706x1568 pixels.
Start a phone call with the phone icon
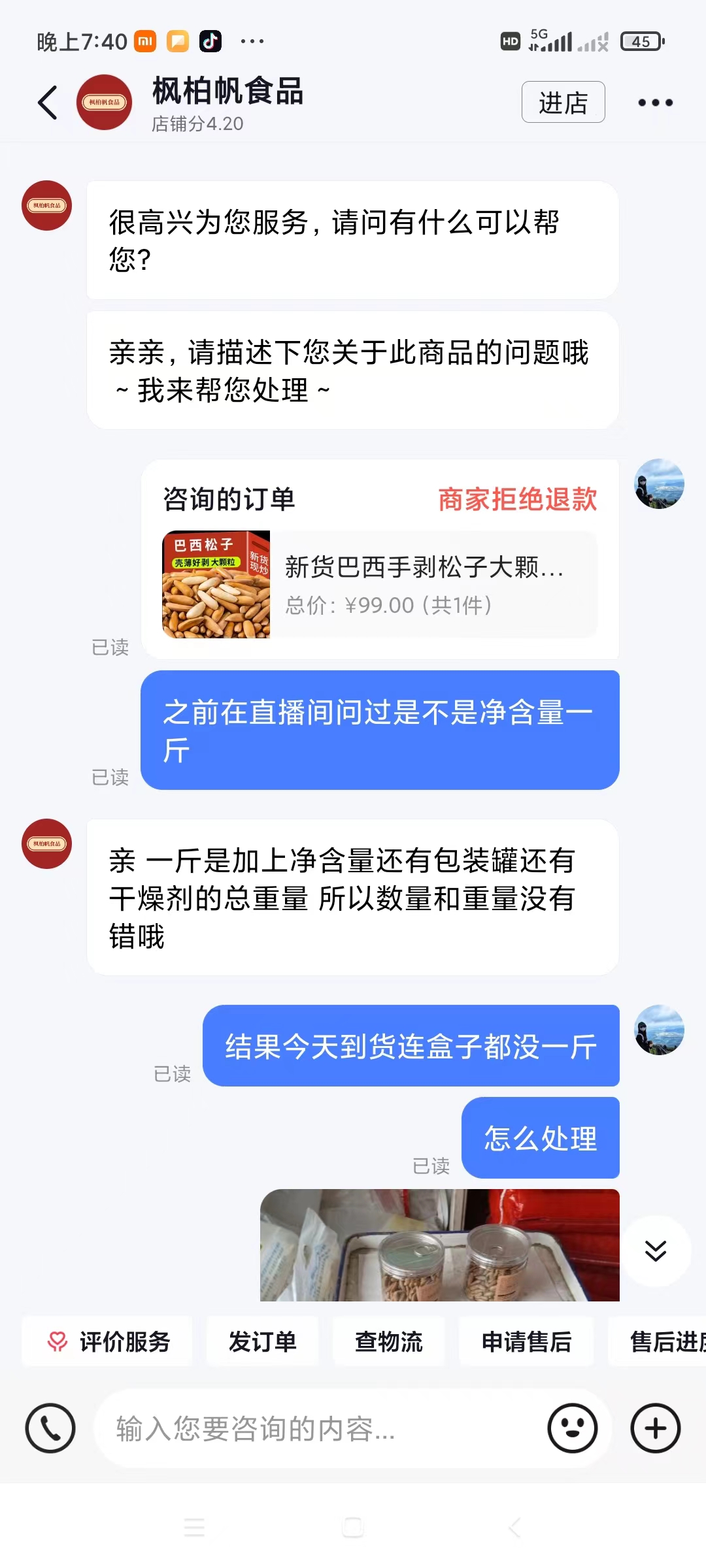pyautogui.click(x=50, y=1428)
